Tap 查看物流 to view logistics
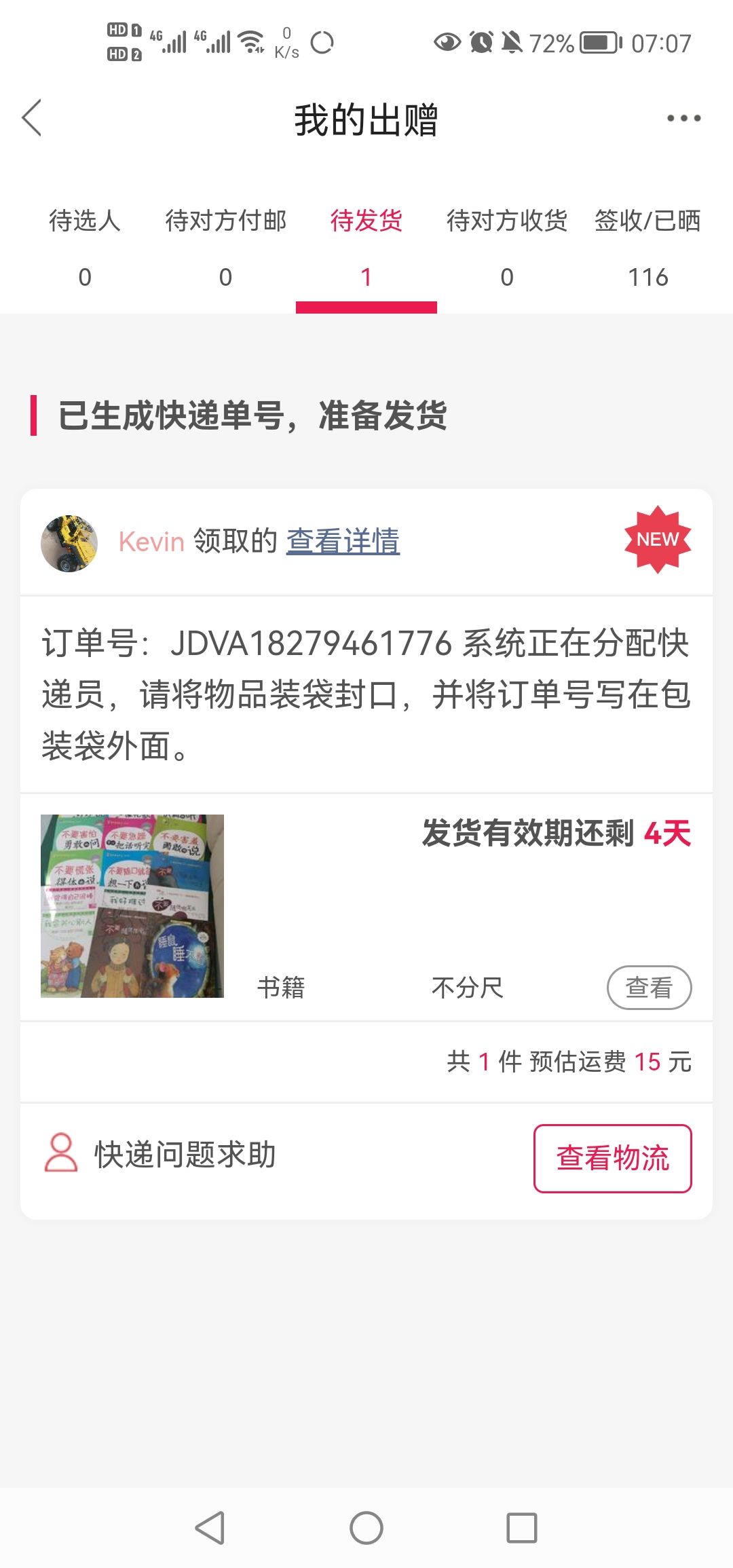Screen dimensions: 733x1568 [613, 1158]
